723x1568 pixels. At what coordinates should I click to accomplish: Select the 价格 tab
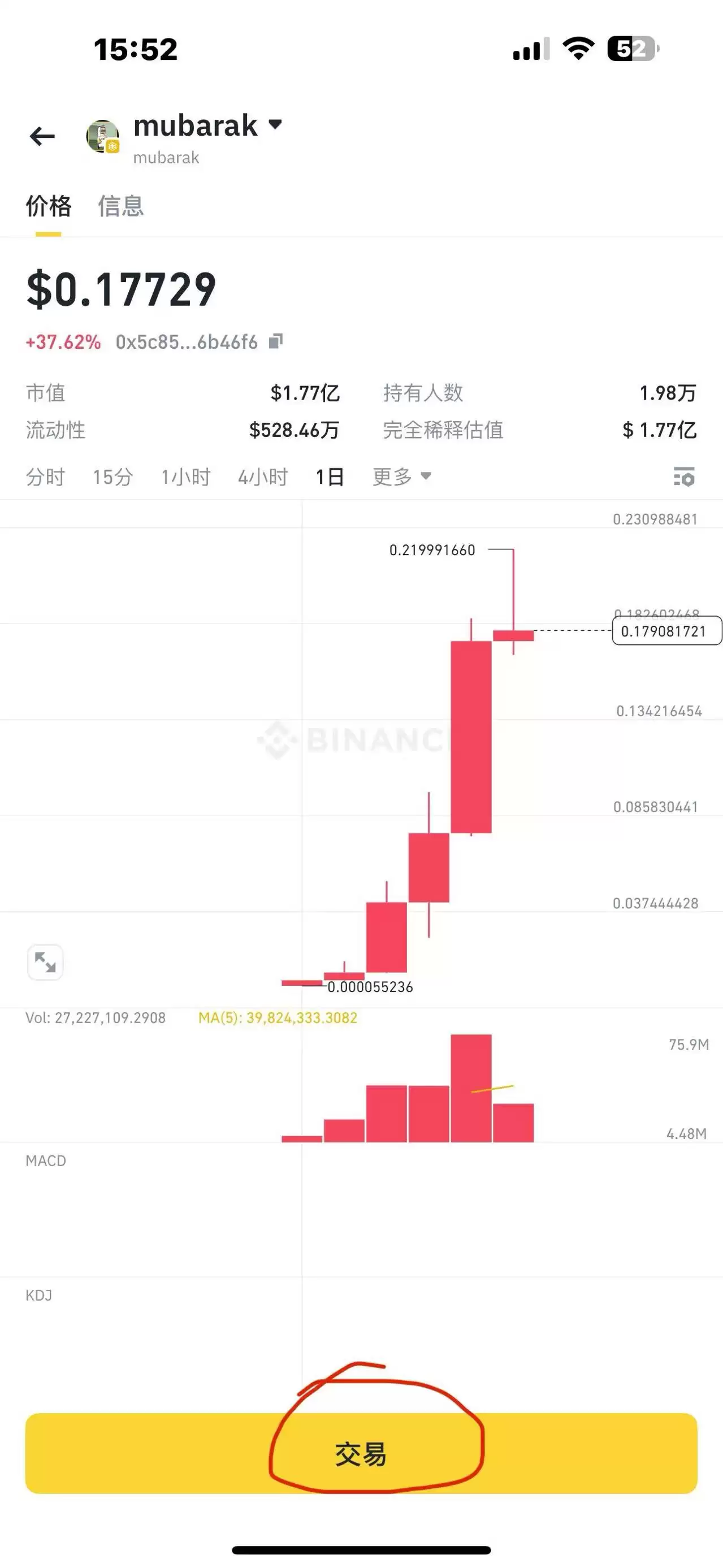pos(49,207)
